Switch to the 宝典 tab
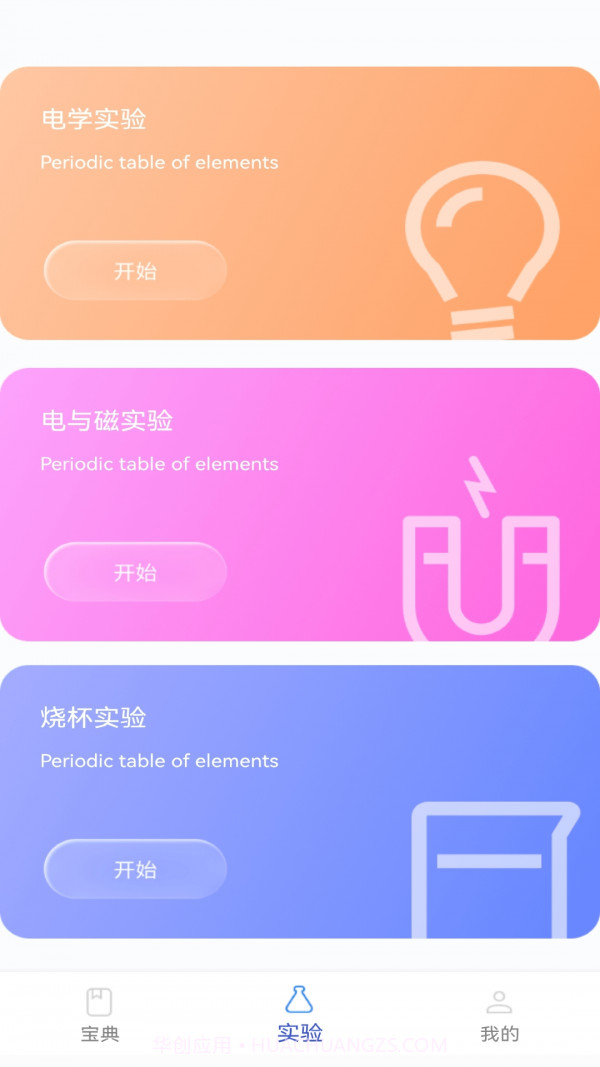The height and width of the screenshot is (1067, 600). pyautogui.click(x=99, y=1014)
